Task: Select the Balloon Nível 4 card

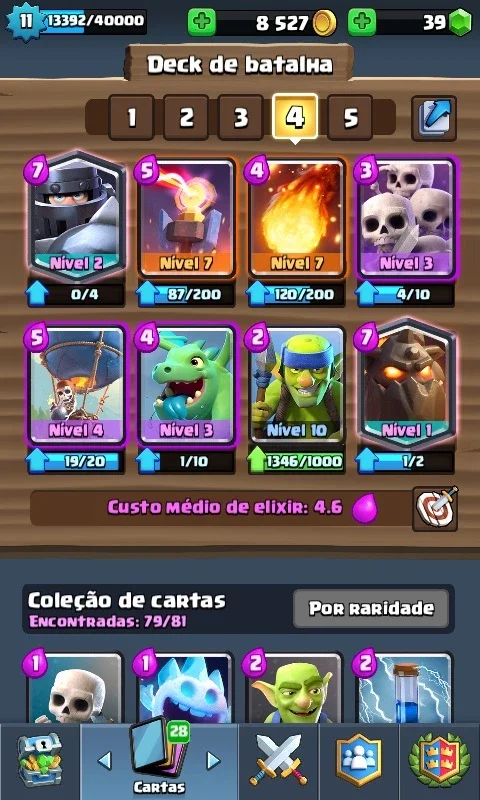Action: (75, 384)
